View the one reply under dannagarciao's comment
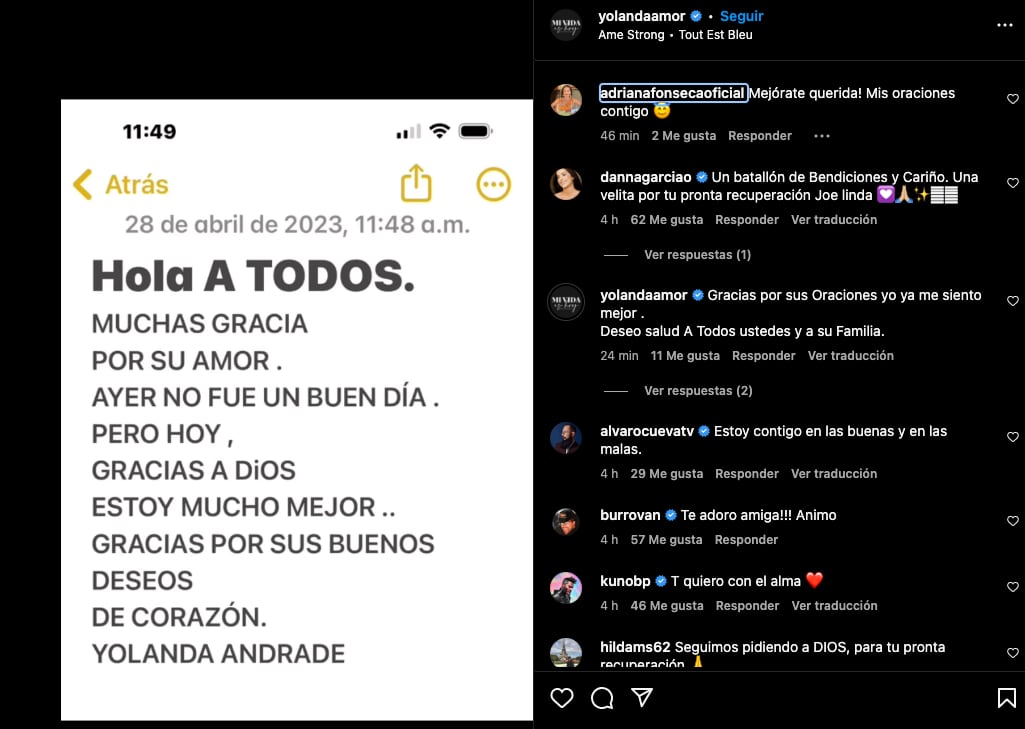1025x729 pixels. click(697, 255)
